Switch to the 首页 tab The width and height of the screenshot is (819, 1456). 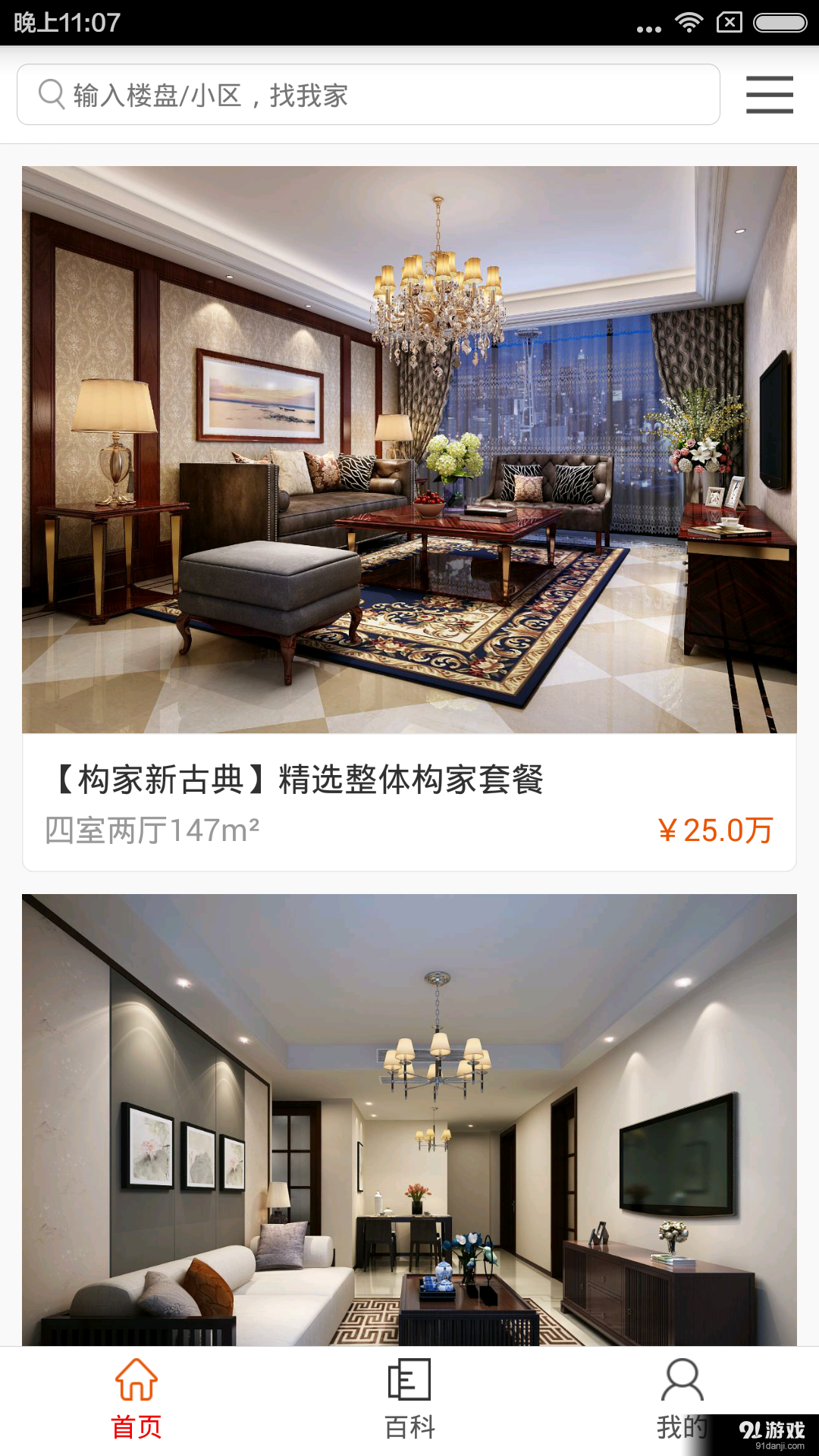click(136, 1424)
